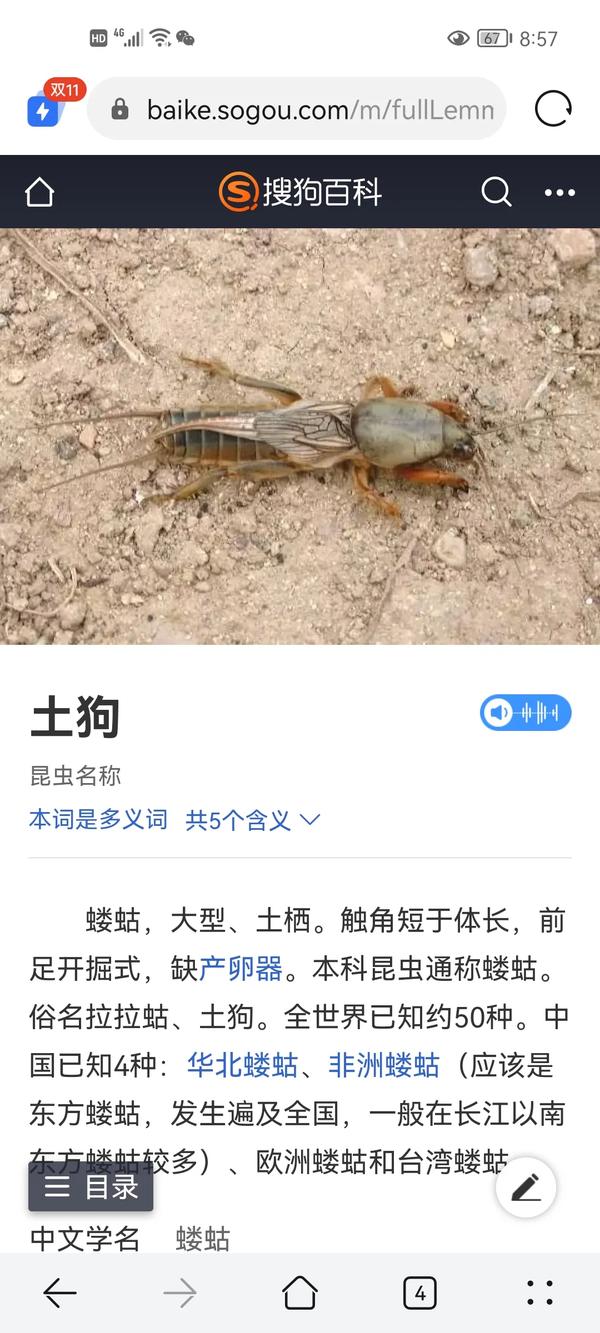Play the audio reading of 土狗
The width and height of the screenshot is (600, 1333).
click(x=525, y=713)
